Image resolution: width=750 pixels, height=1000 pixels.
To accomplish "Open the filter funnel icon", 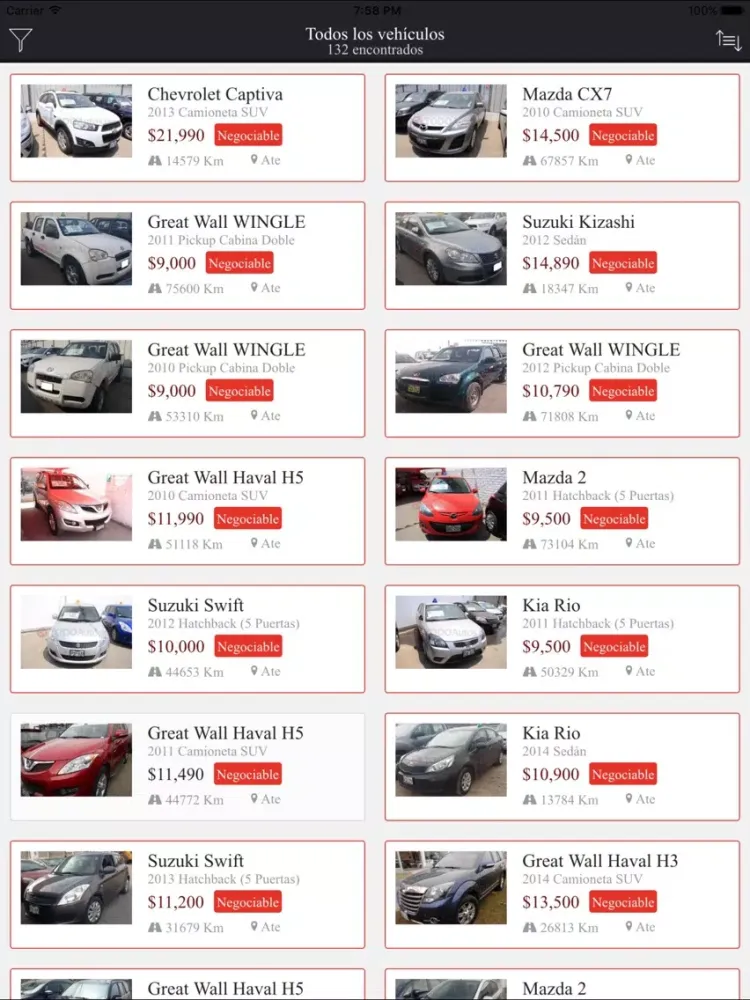I will coord(21,40).
